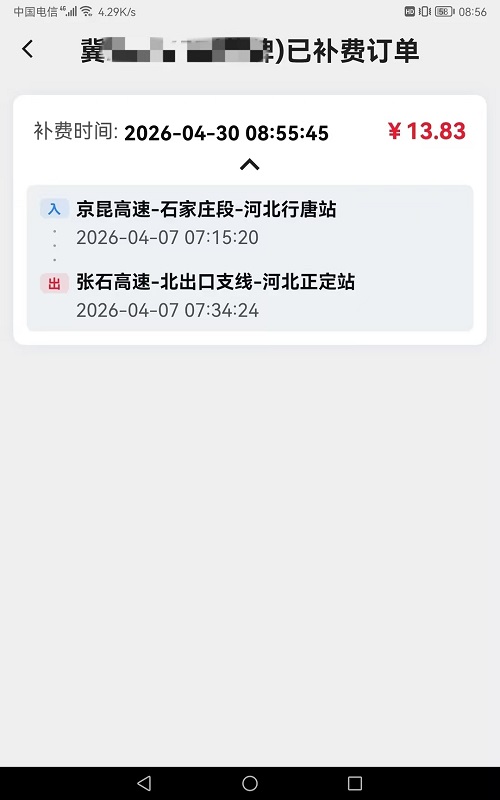Go back using the top-left arrow
The width and height of the screenshot is (500, 800).
28,49
